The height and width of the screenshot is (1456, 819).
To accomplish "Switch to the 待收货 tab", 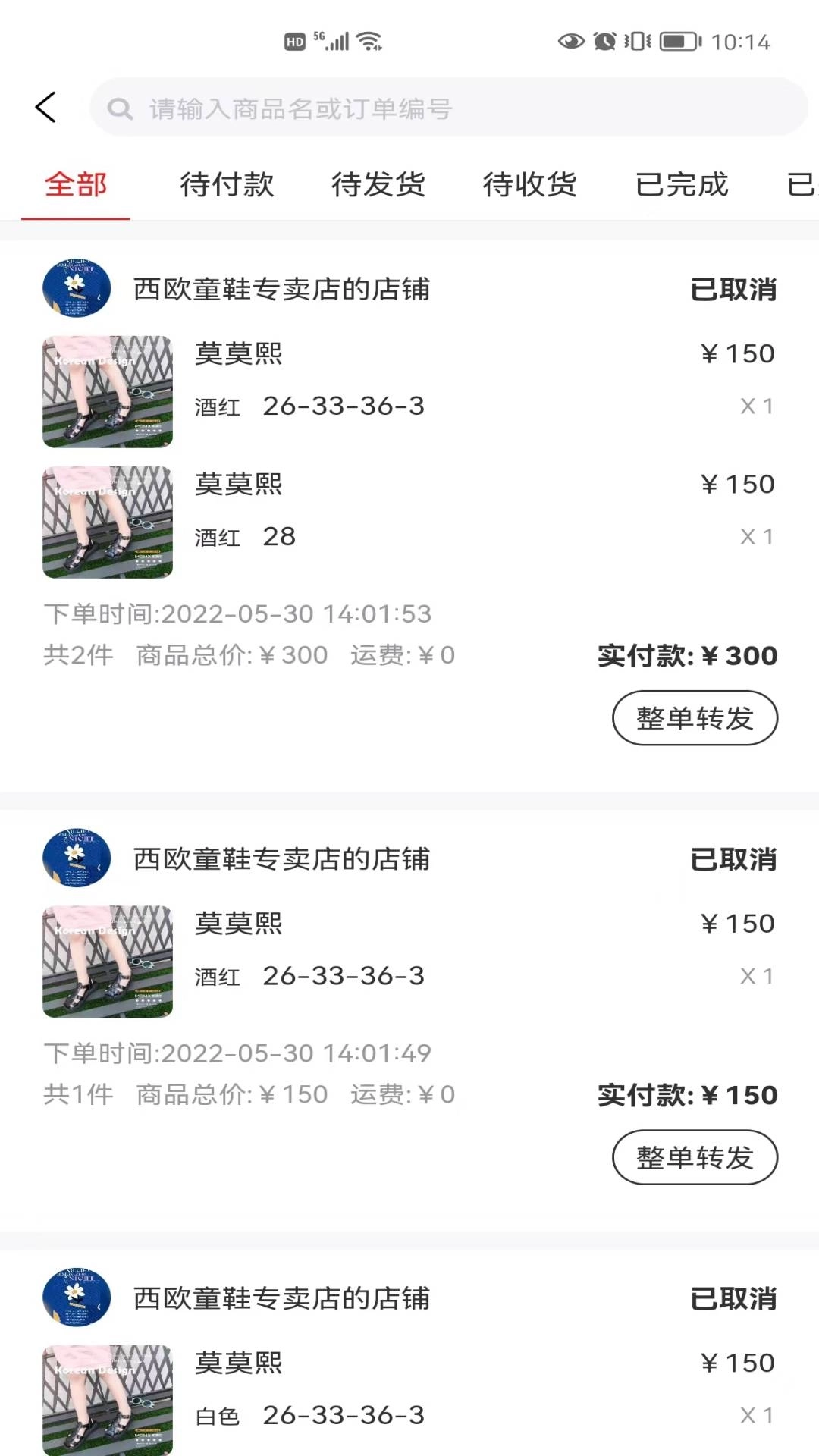I will pos(529,185).
